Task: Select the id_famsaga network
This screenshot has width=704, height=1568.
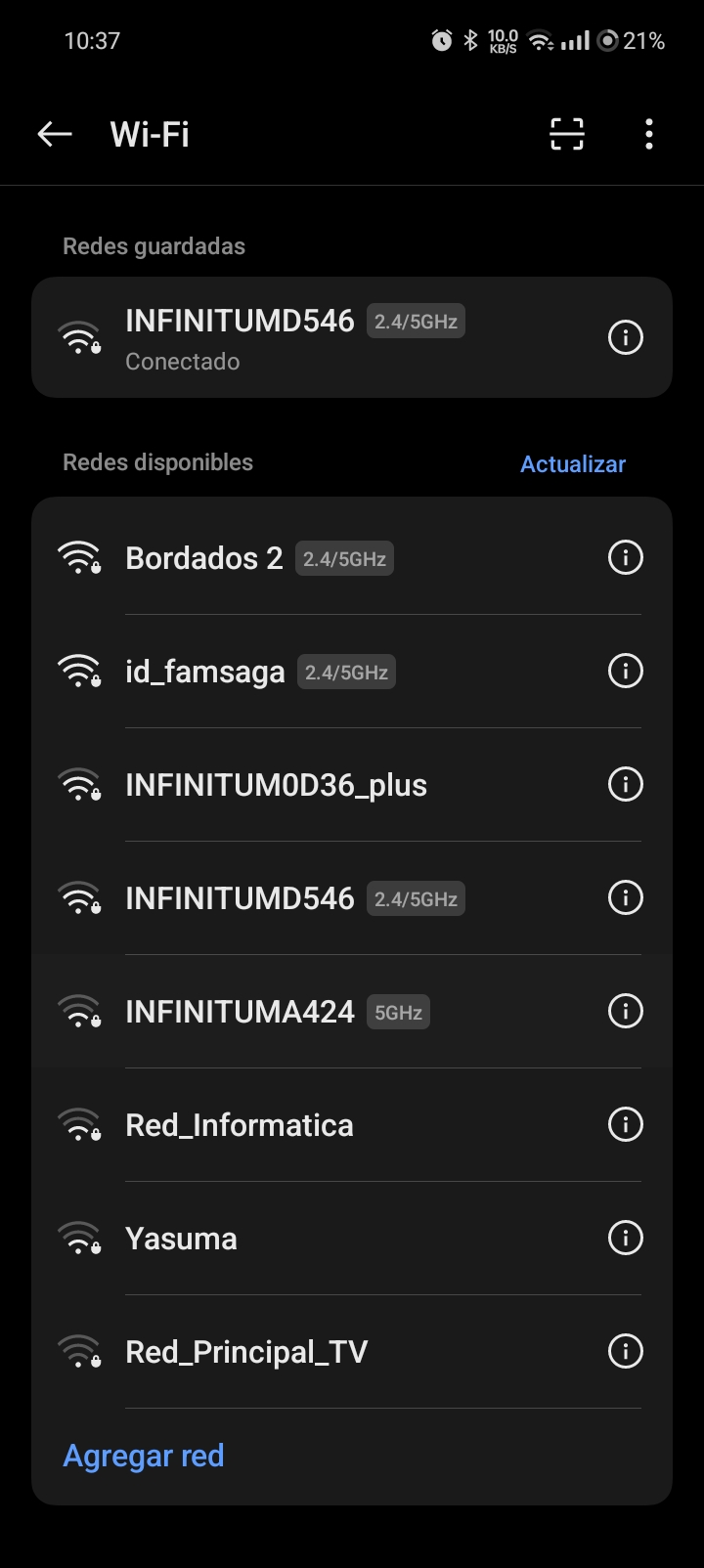Action: click(x=352, y=672)
